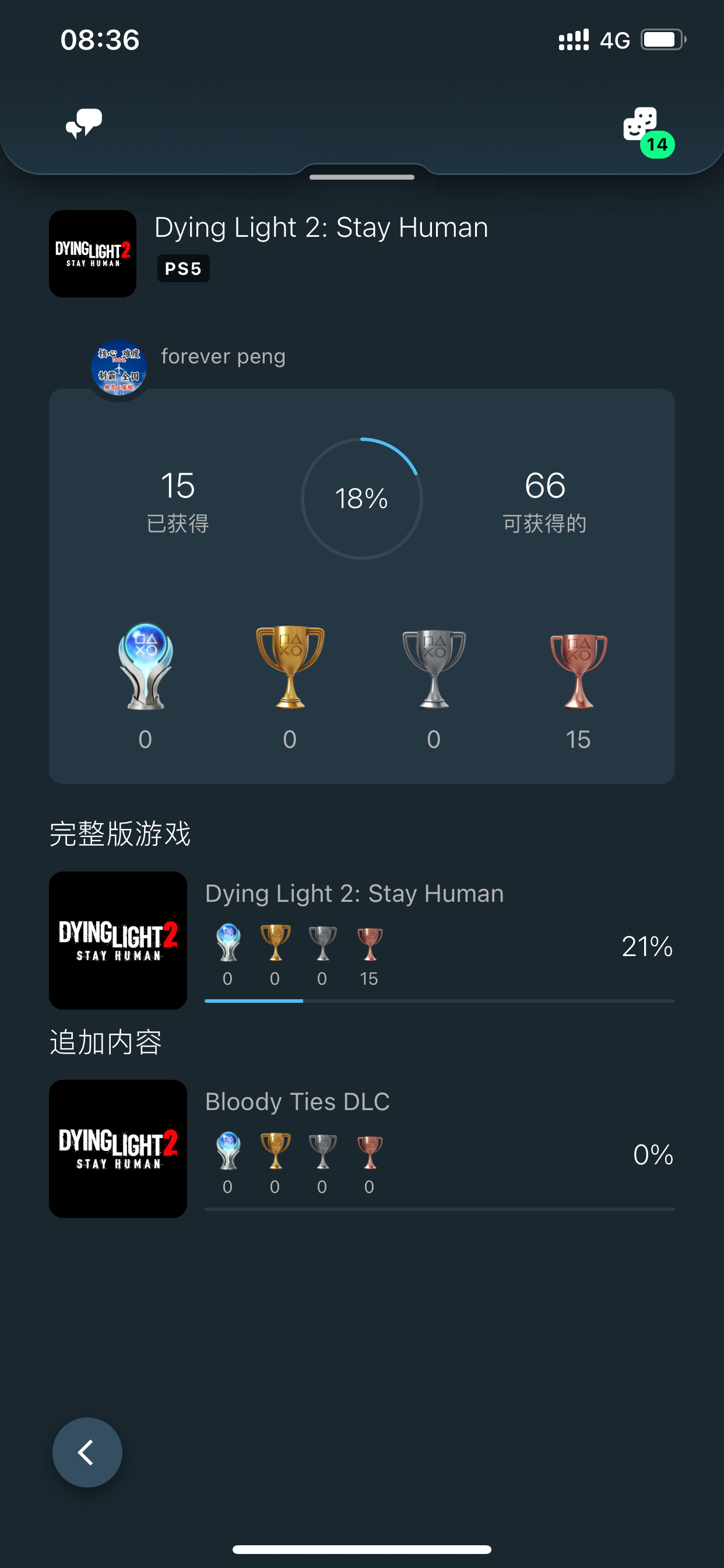View forever peng's profile avatar
This screenshot has height=1568, width=724.
(x=119, y=369)
